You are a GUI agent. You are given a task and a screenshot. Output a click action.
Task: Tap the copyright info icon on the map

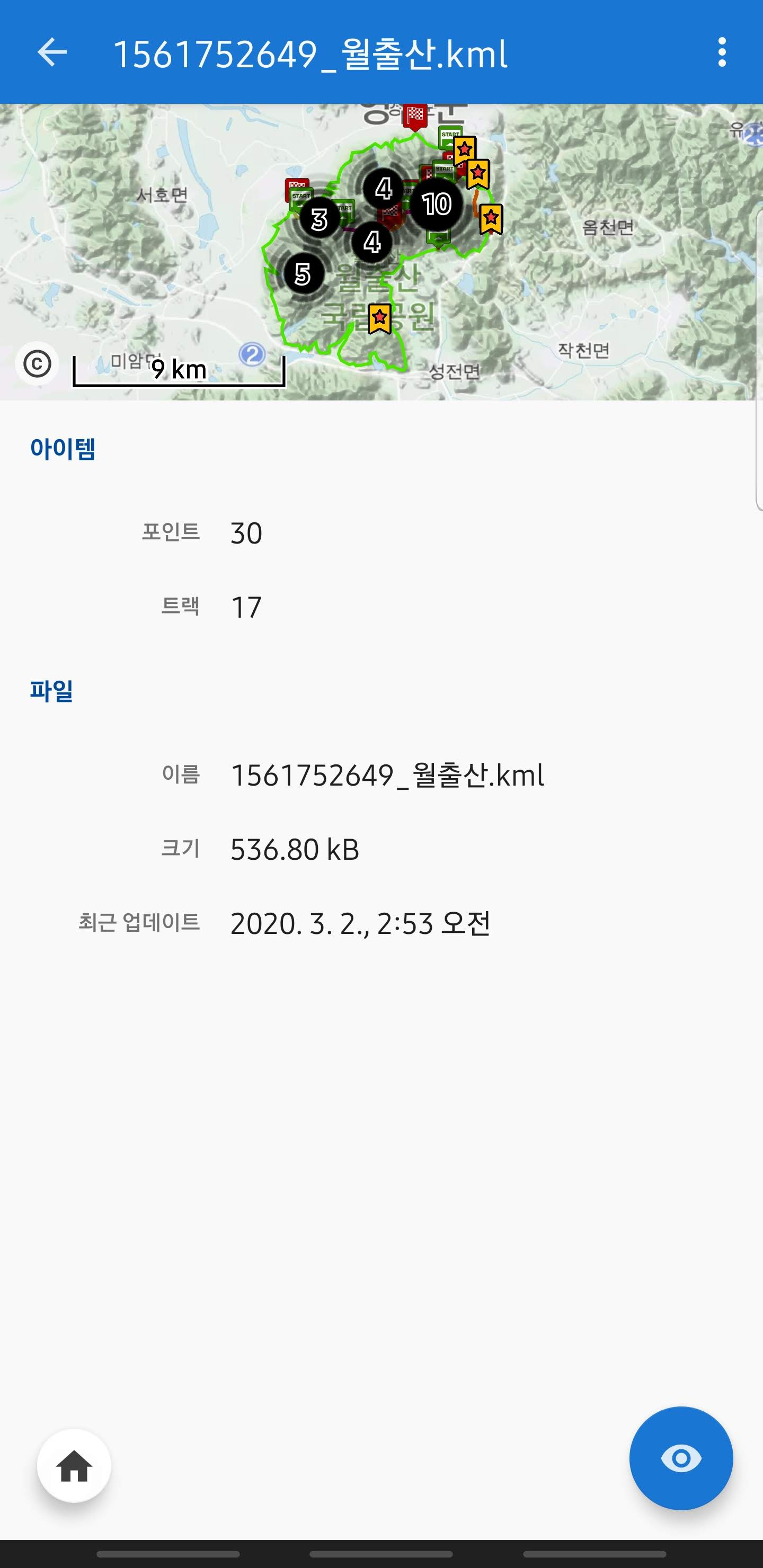[37, 364]
